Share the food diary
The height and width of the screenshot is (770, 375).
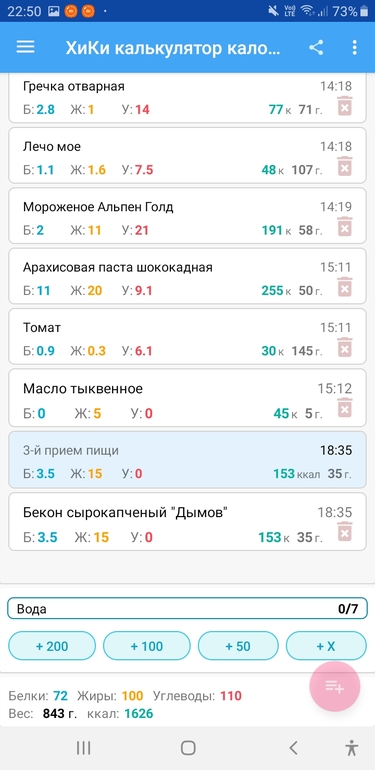(x=317, y=48)
